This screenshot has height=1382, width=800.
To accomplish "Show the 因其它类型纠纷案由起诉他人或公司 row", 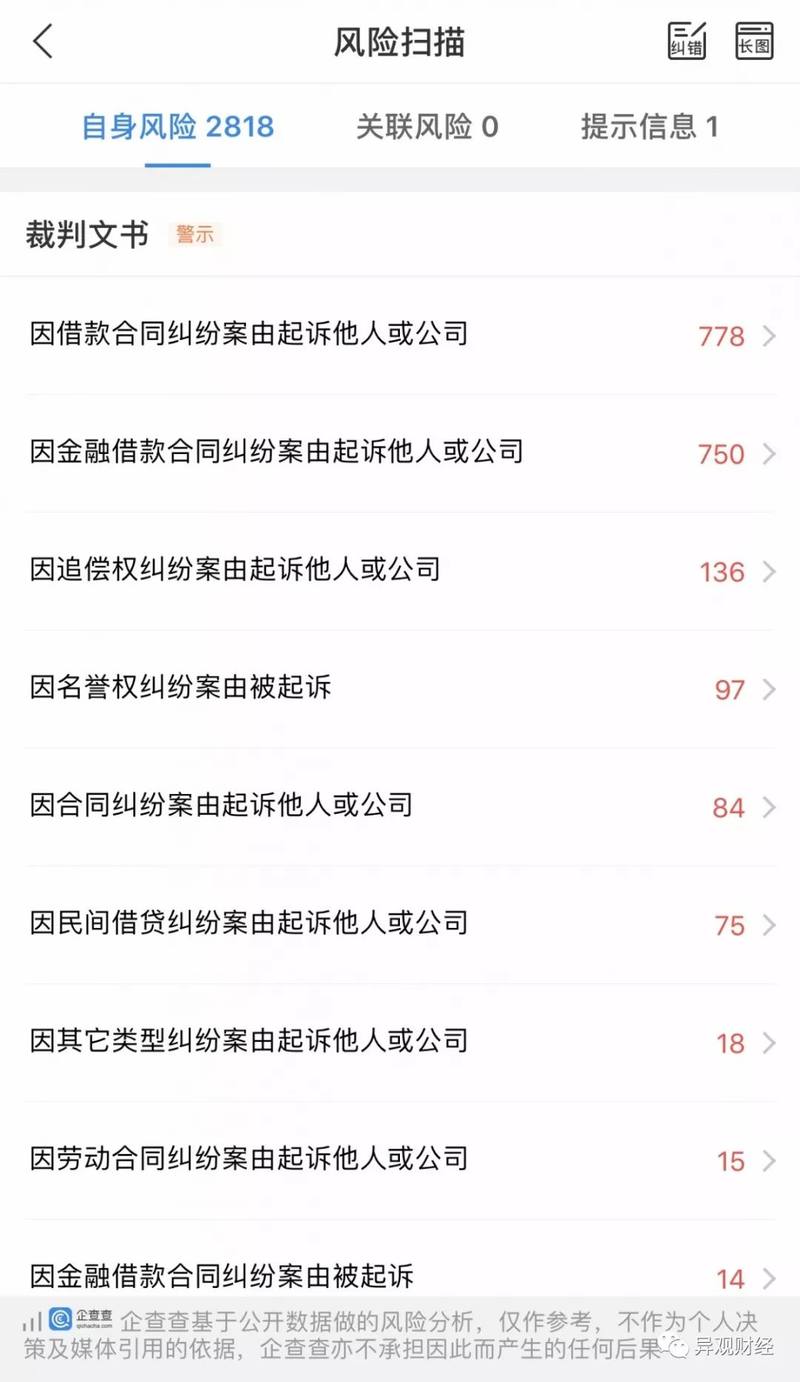I will [x=400, y=1043].
